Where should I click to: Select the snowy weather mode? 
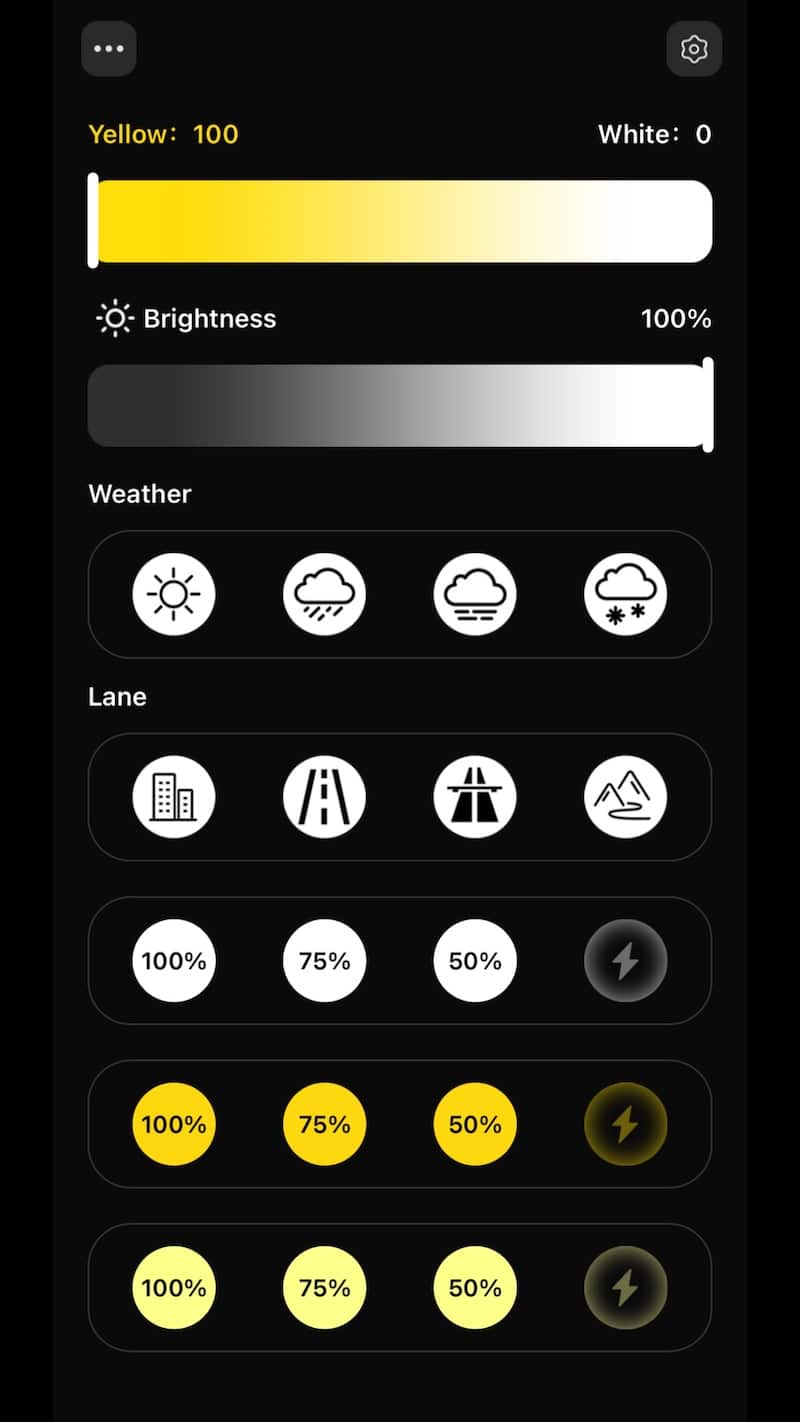(625, 594)
